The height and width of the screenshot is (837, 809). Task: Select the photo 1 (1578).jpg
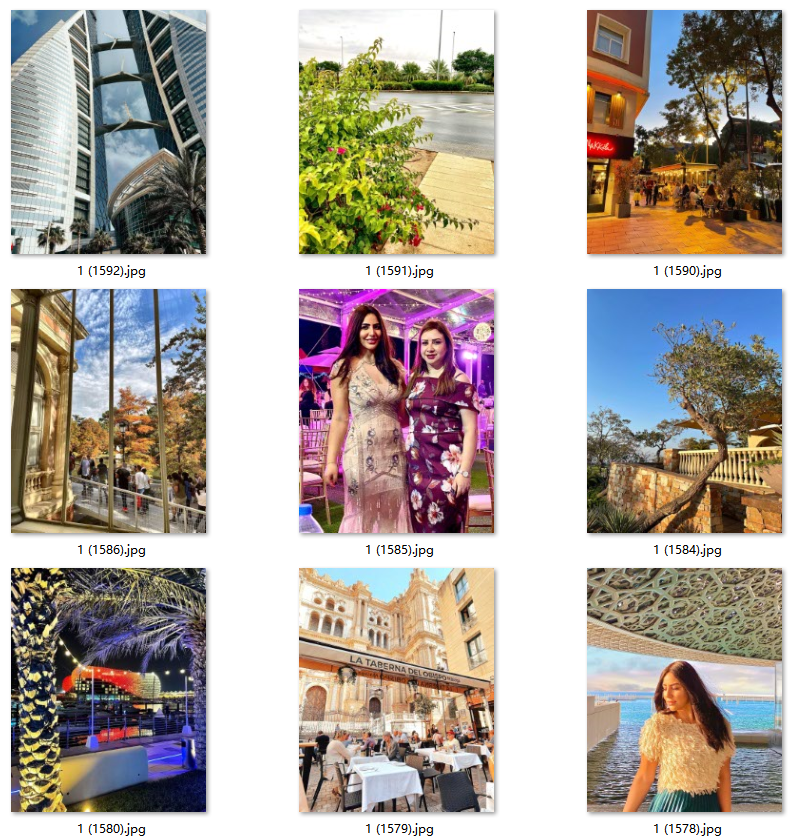pyautogui.click(x=684, y=690)
